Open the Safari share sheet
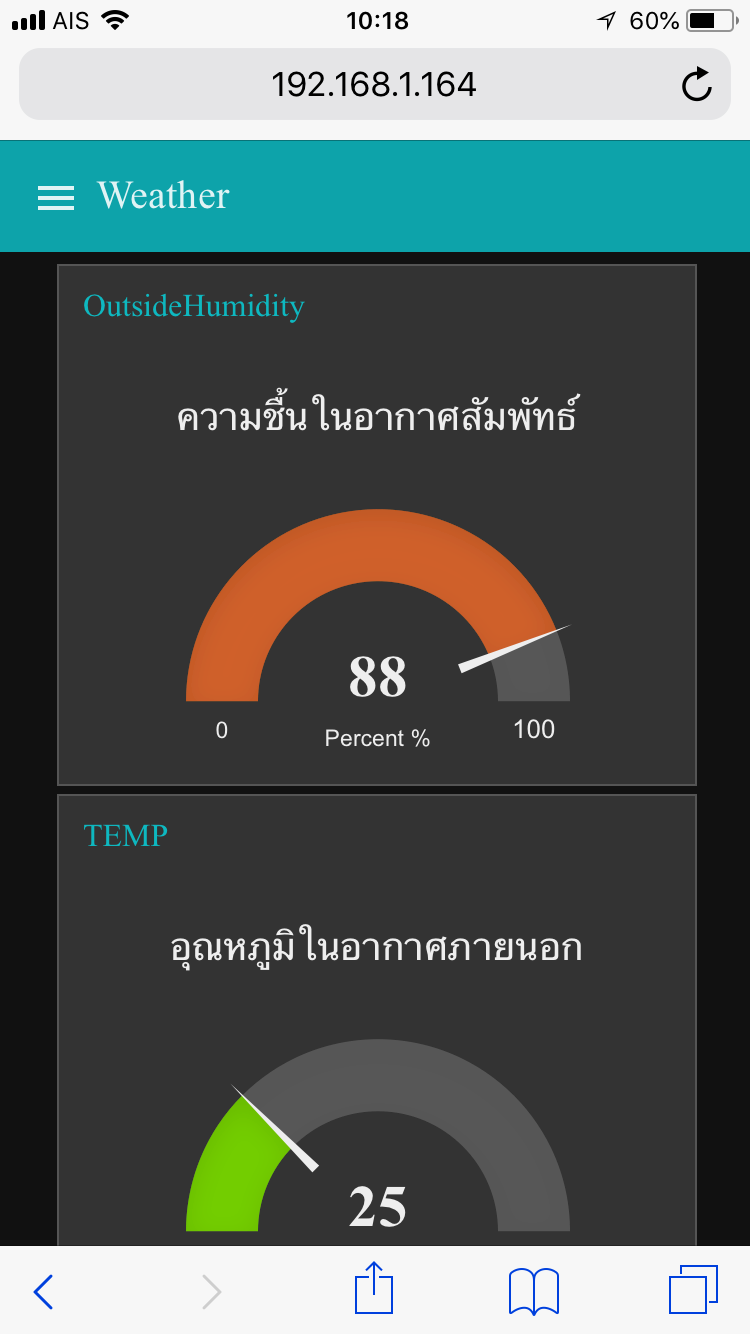This screenshot has height=1334, width=750. click(x=374, y=1288)
